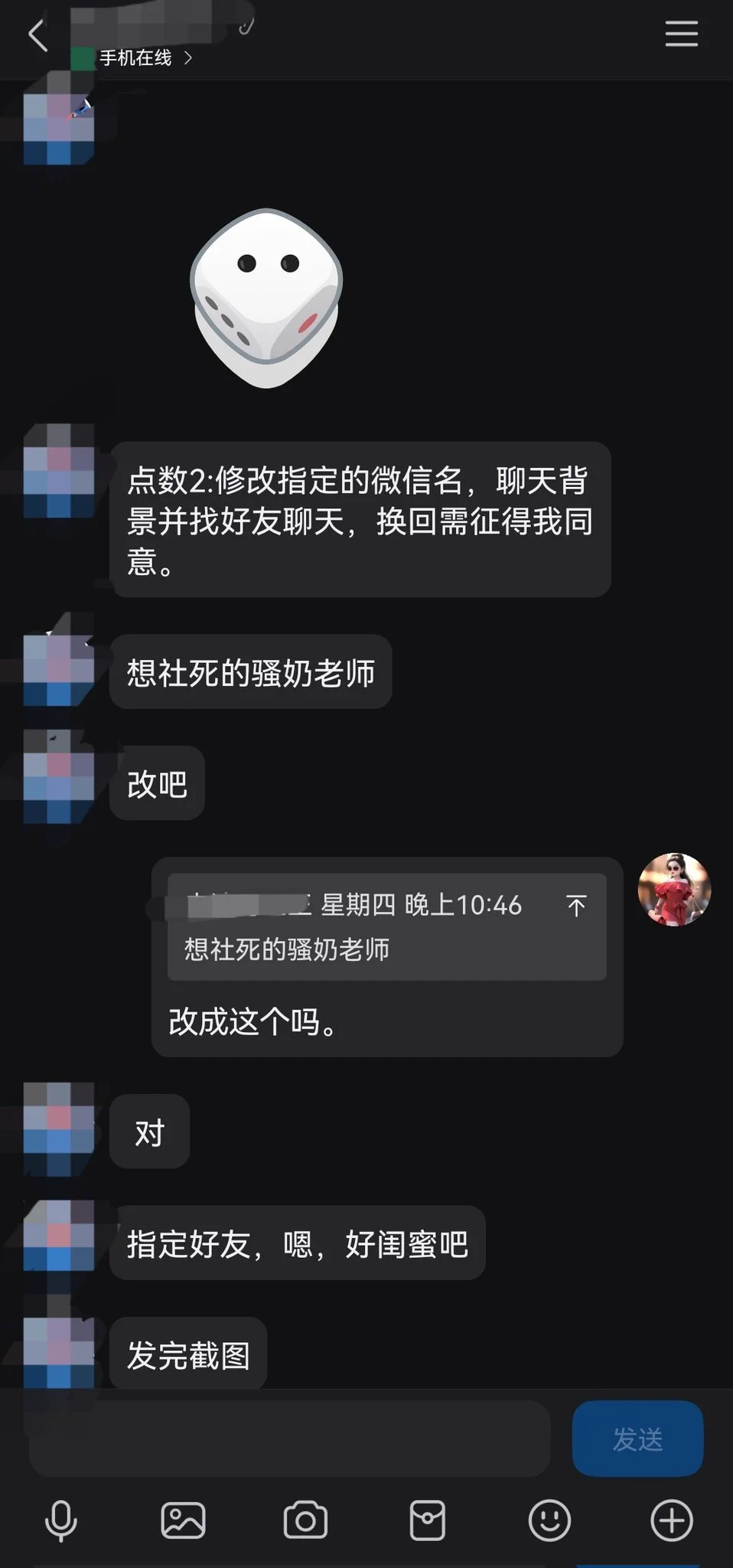Image resolution: width=733 pixels, height=1568 pixels.
Task: Send the message with 发送
Action: click(x=637, y=1439)
